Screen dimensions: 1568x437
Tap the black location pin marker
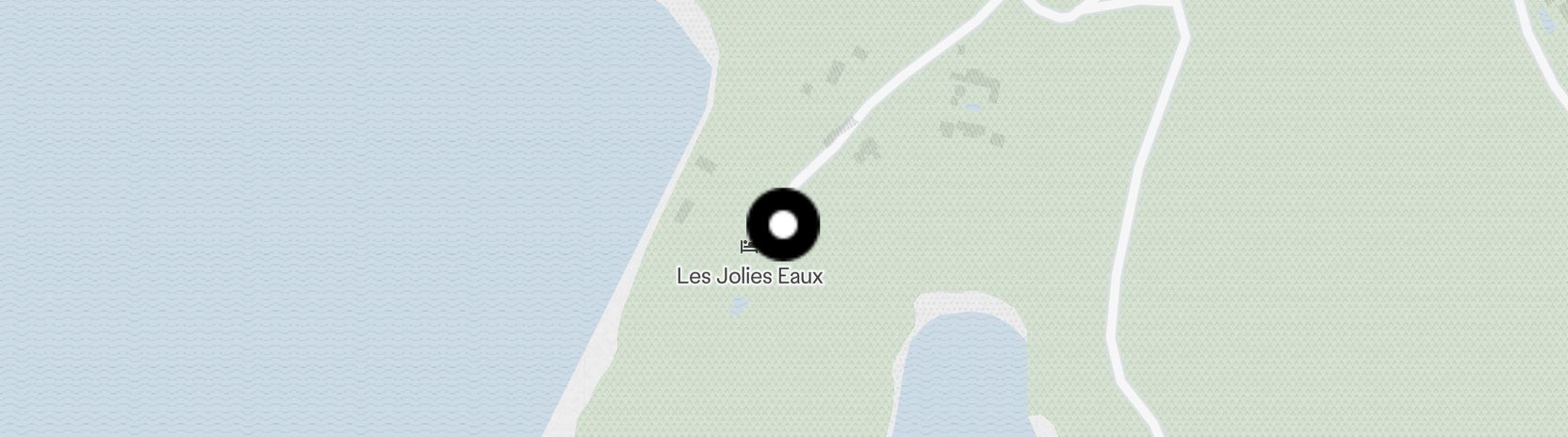click(783, 225)
